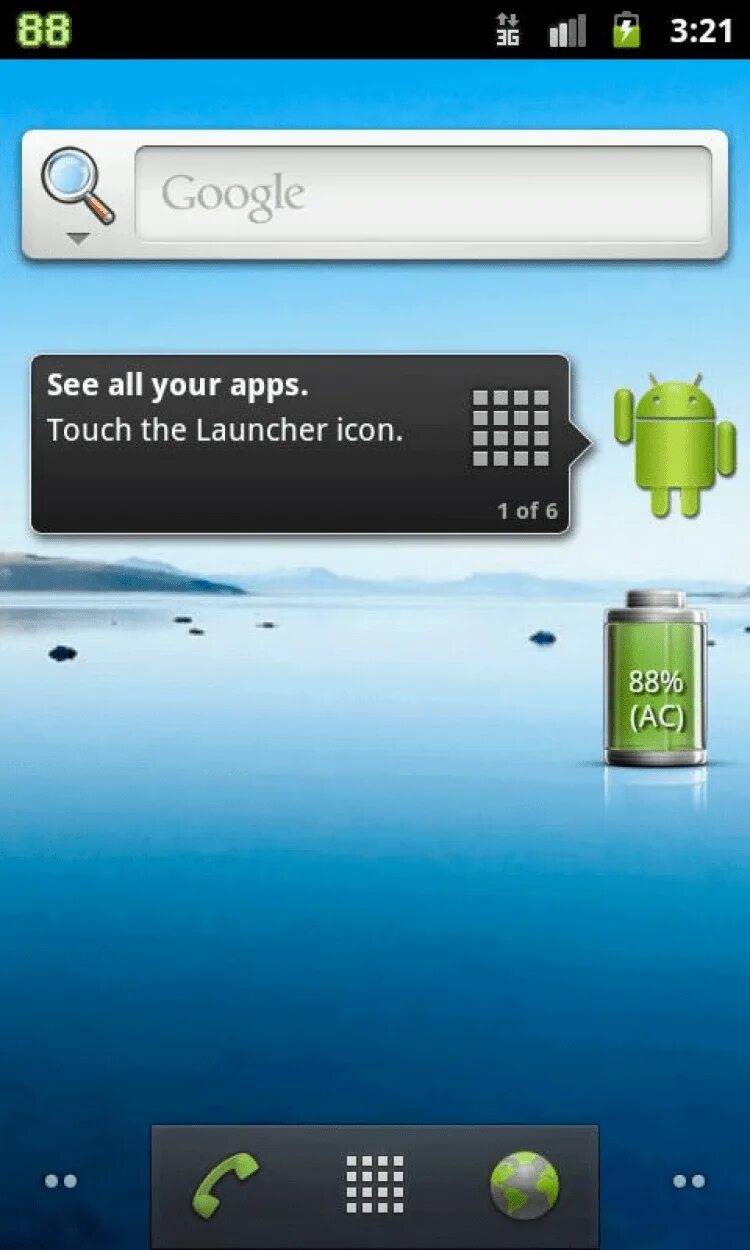Tap the left home-screen page dots

tap(61, 1181)
